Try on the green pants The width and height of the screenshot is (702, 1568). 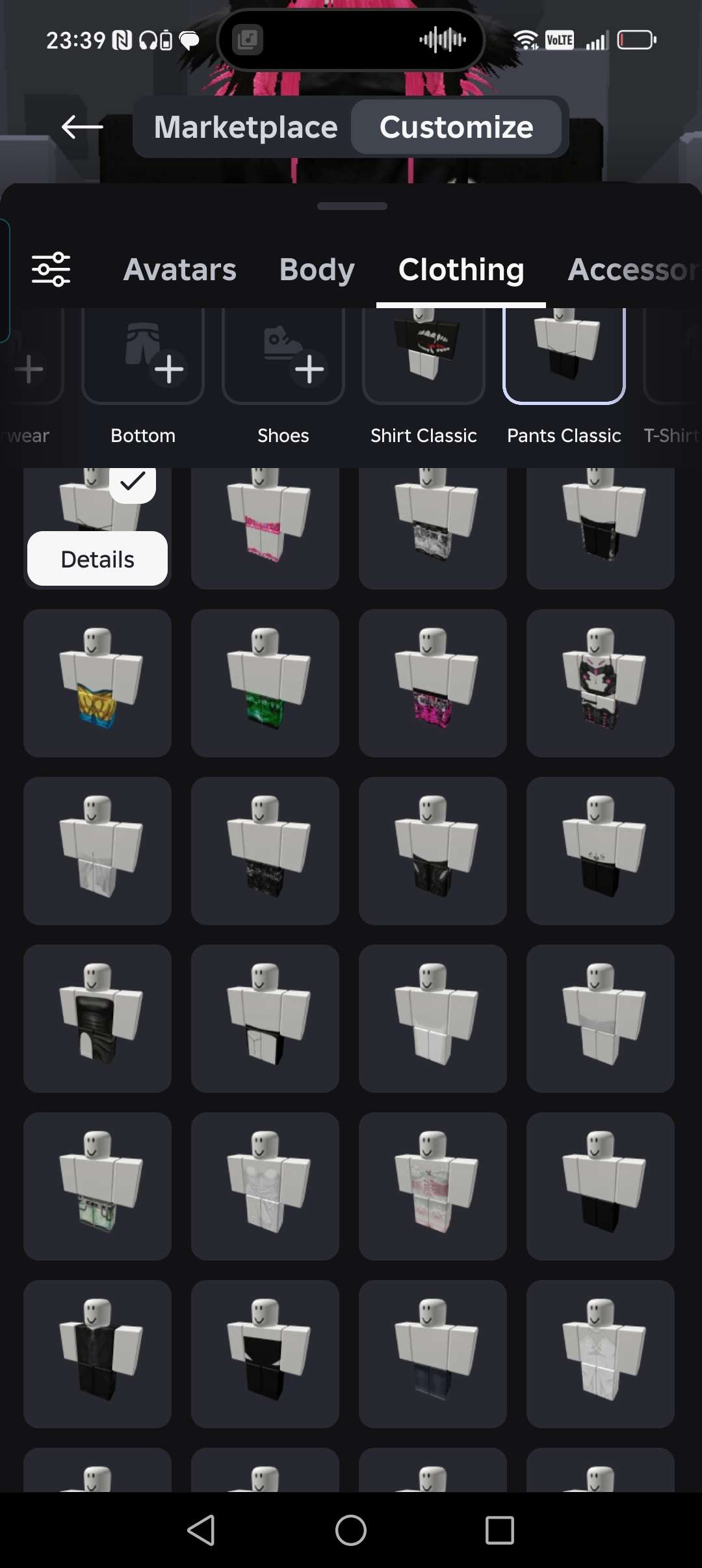tap(265, 683)
